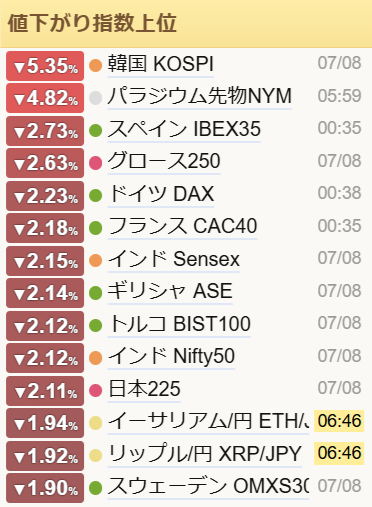Open the 日本225 link
The height and width of the screenshot is (507, 372).
tap(144, 389)
